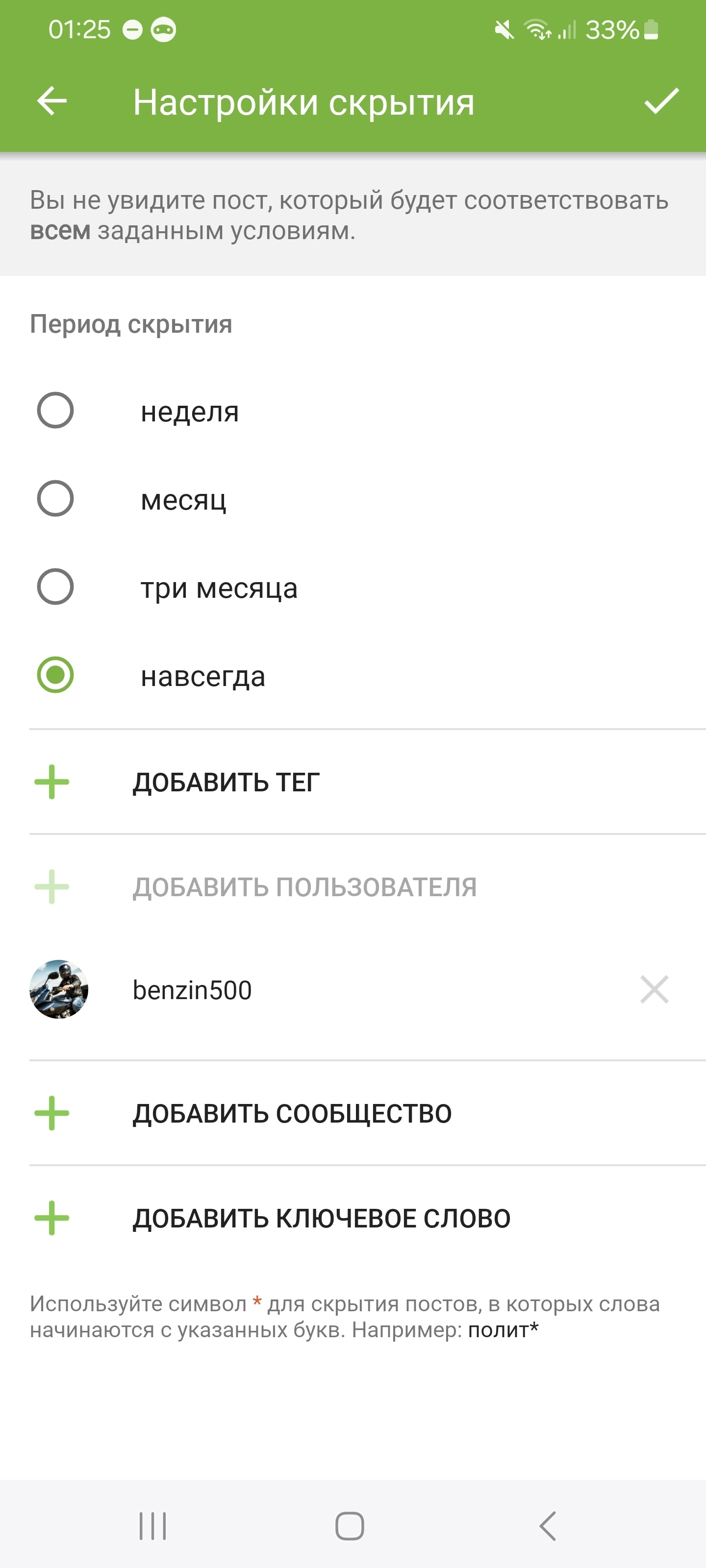Tap ДОБАВИТЬ СООБЩЕСТВО
Viewport: 706px width, 1568px height.
(x=292, y=1114)
